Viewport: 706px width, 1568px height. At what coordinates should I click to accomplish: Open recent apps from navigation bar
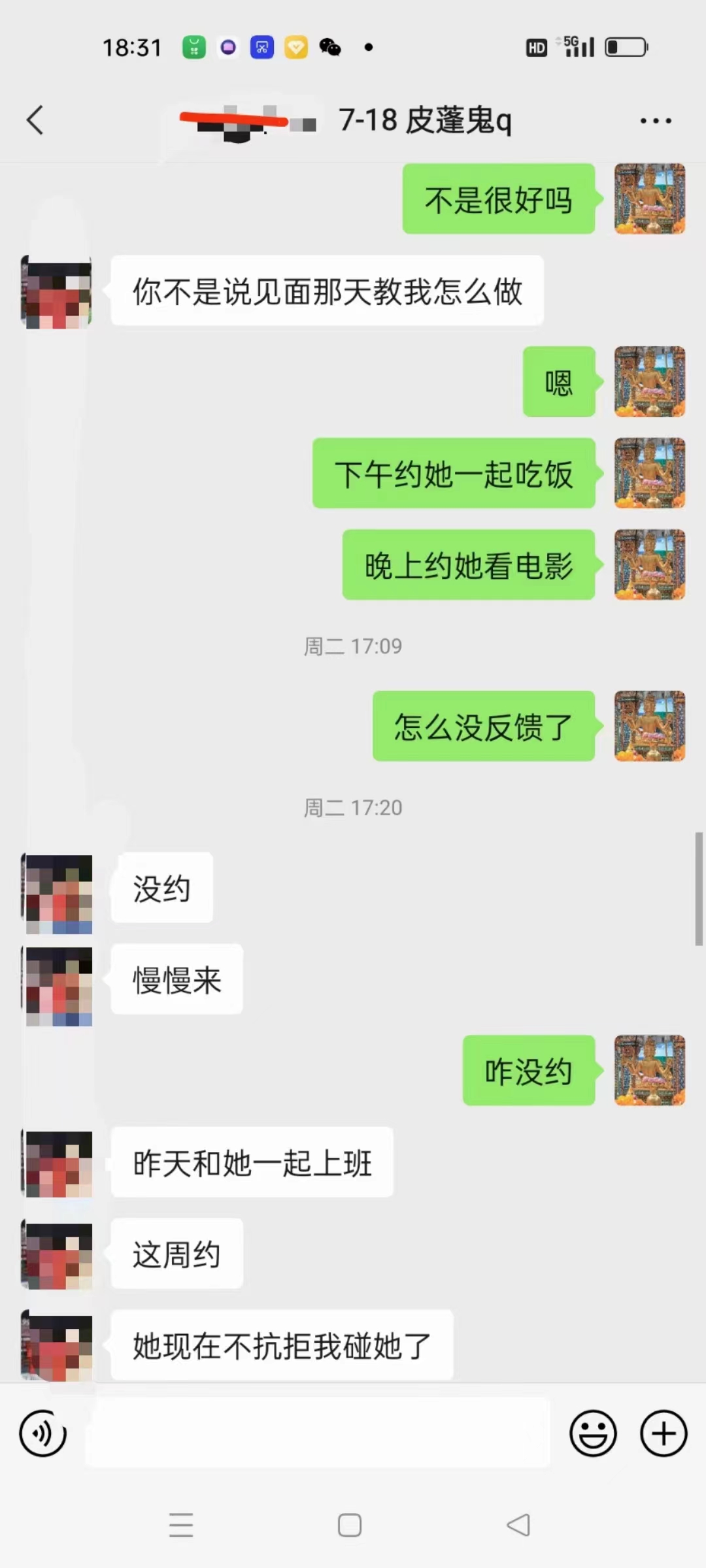point(181,1526)
